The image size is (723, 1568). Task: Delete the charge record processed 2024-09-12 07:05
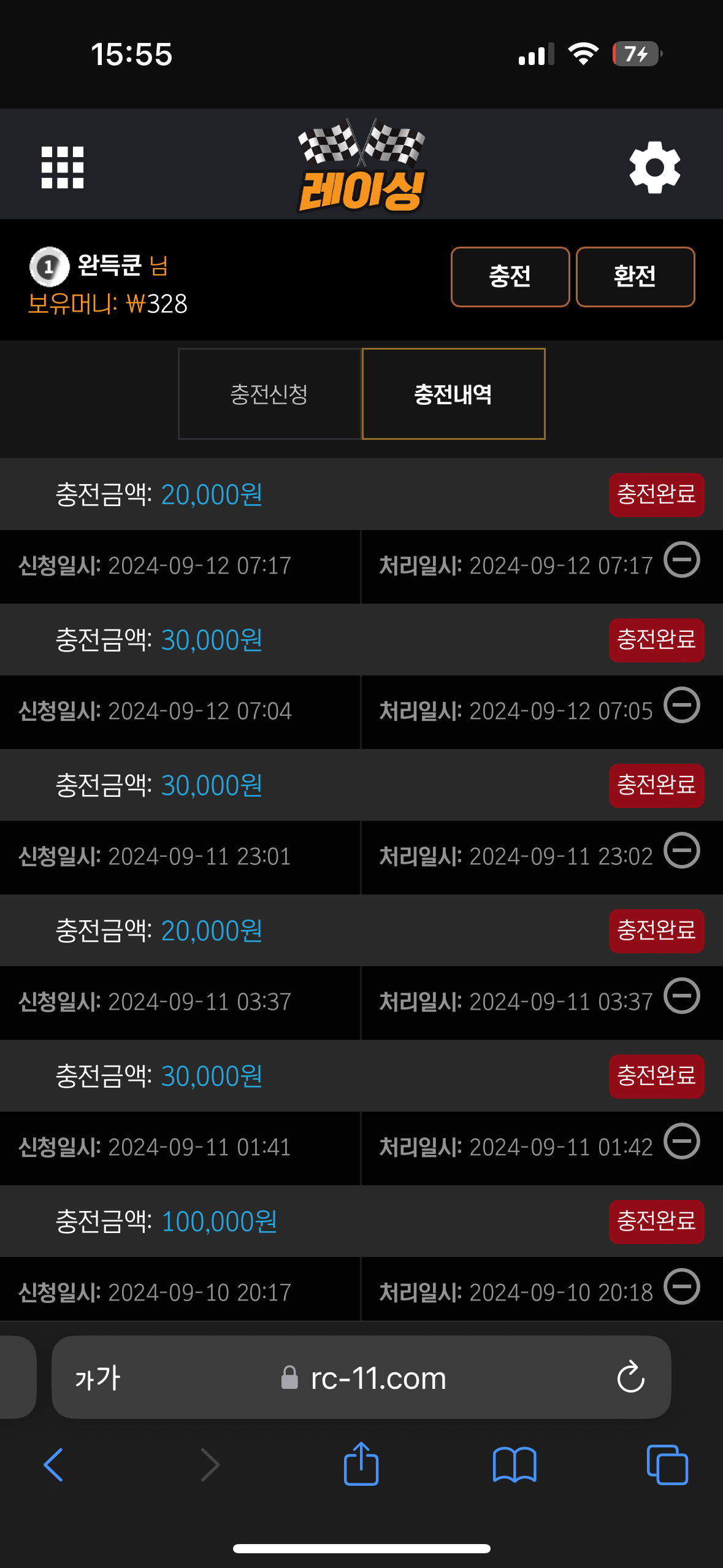(682, 705)
